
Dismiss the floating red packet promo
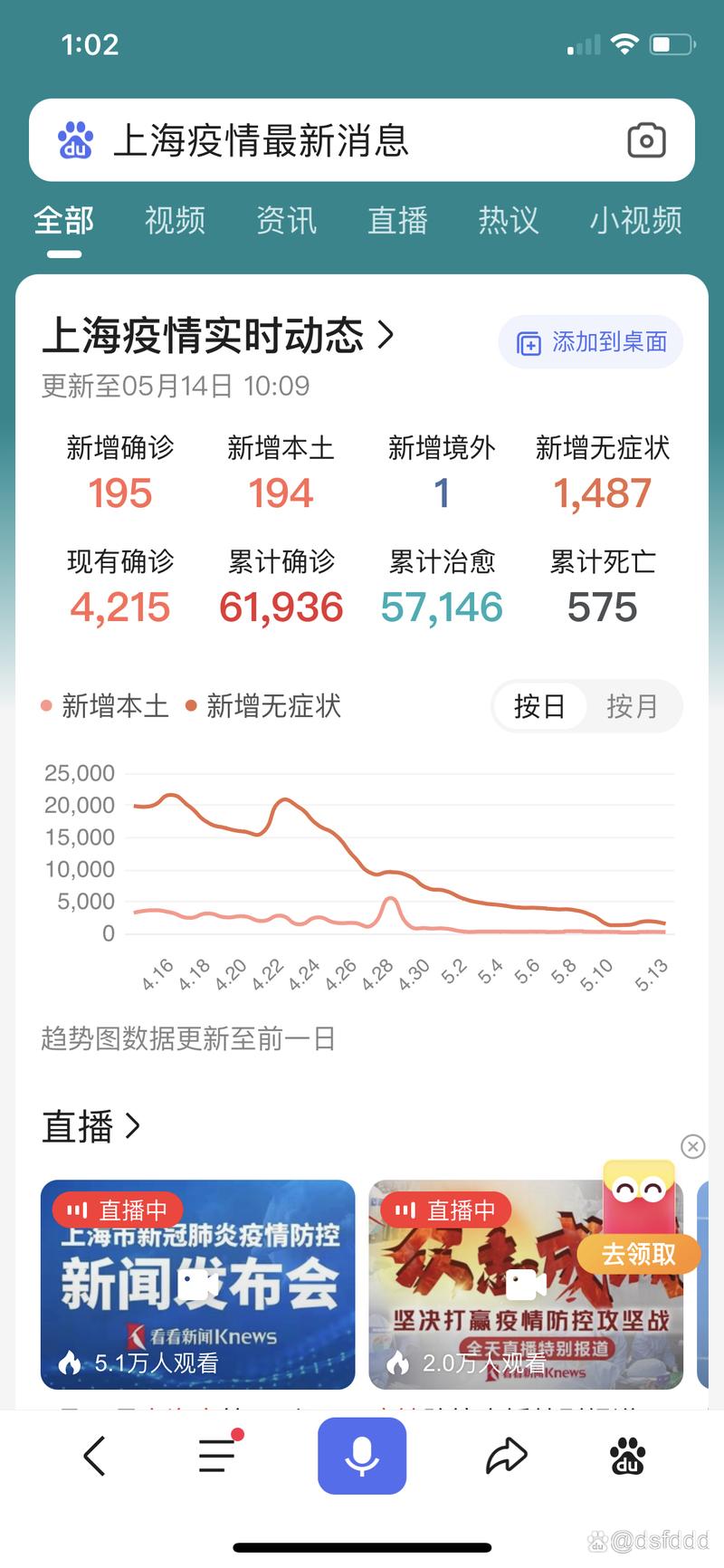click(x=692, y=1146)
